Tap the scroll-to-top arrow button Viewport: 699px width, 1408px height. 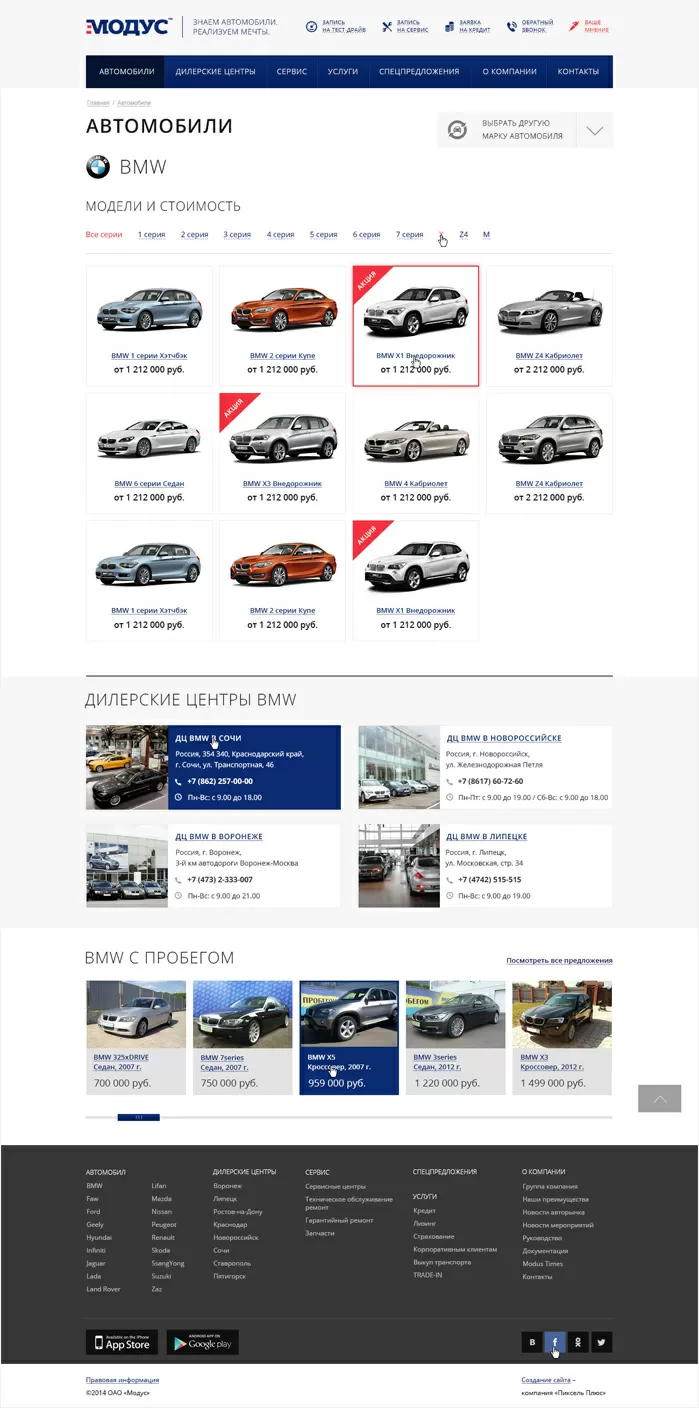click(659, 1099)
